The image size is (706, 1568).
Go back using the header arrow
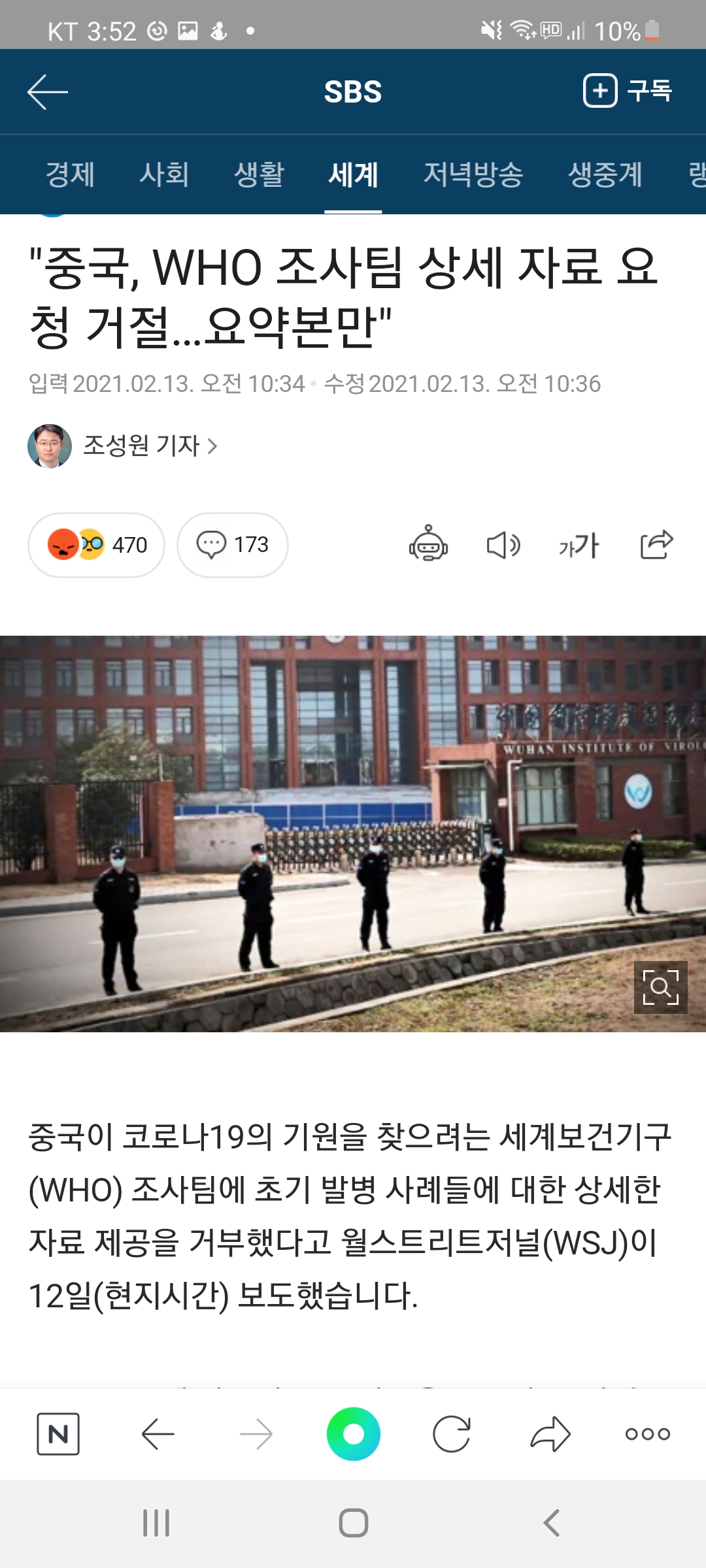(x=48, y=91)
